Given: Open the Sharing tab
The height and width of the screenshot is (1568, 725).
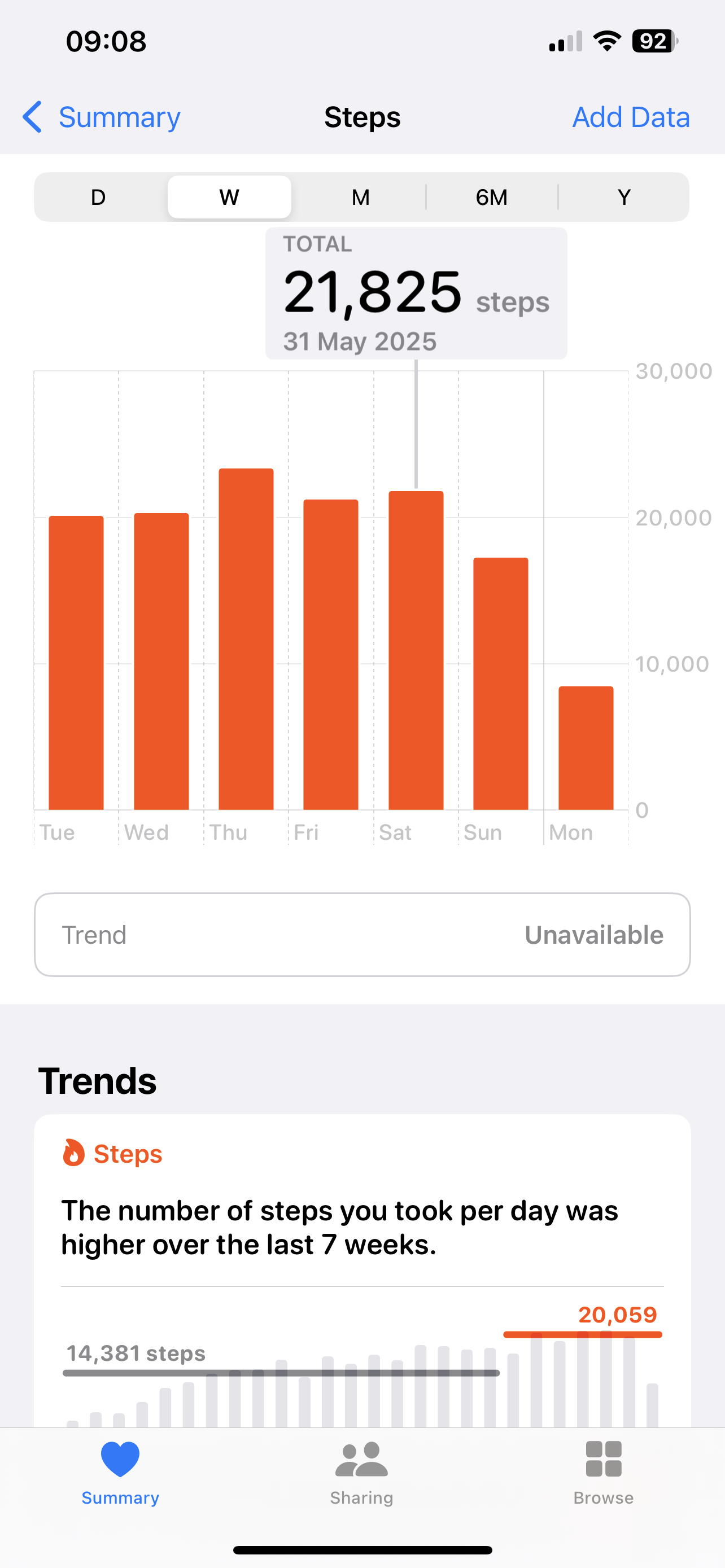Looking at the screenshot, I should point(361,1473).
